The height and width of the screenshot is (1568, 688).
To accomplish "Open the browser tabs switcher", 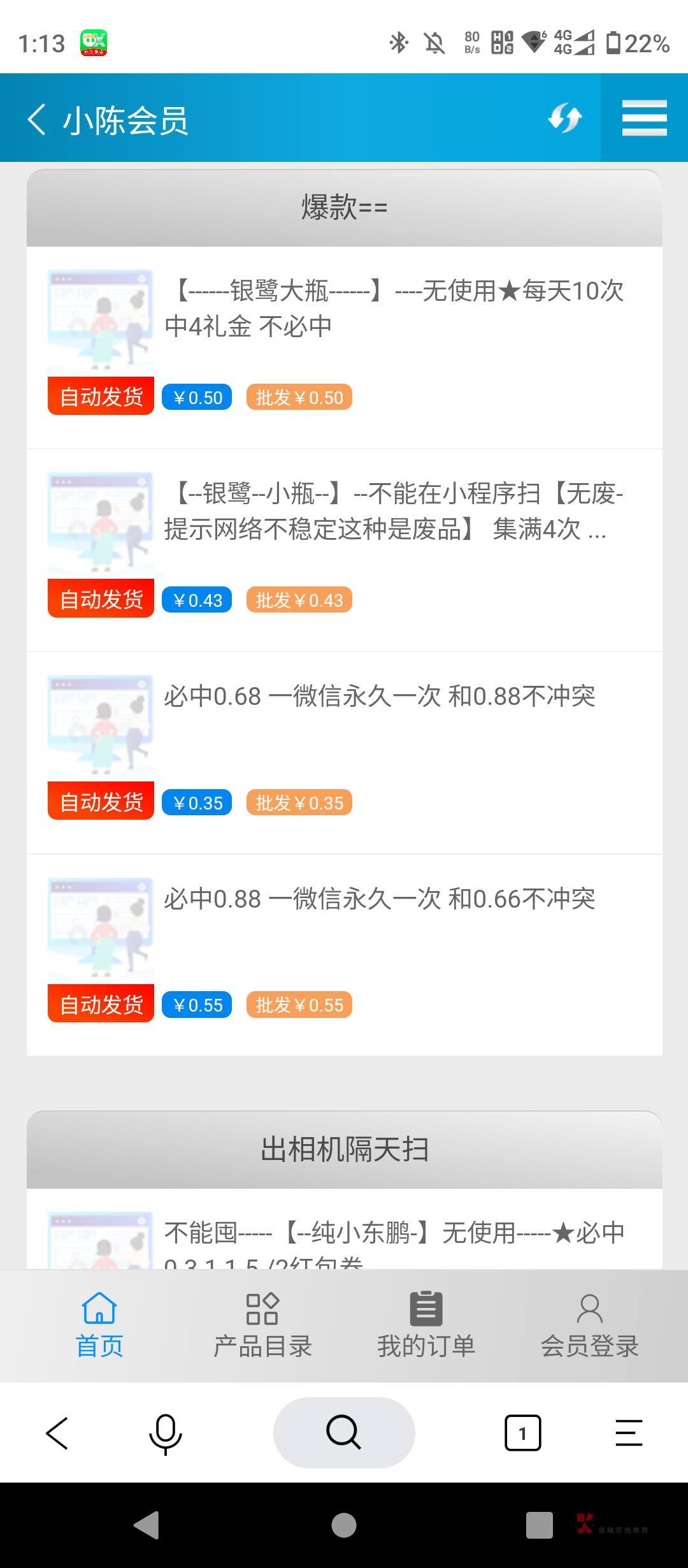I will click(x=523, y=1433).
